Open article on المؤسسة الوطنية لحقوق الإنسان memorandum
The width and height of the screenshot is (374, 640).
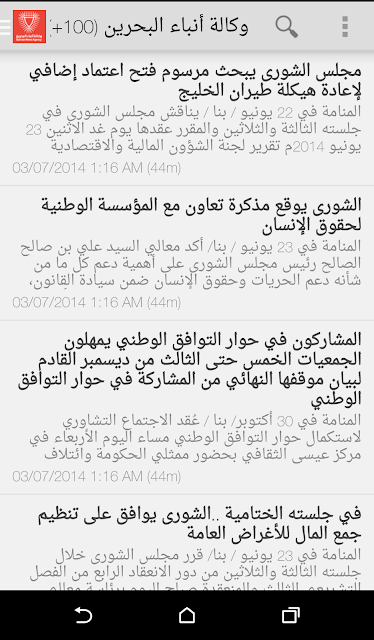point(187,253)
